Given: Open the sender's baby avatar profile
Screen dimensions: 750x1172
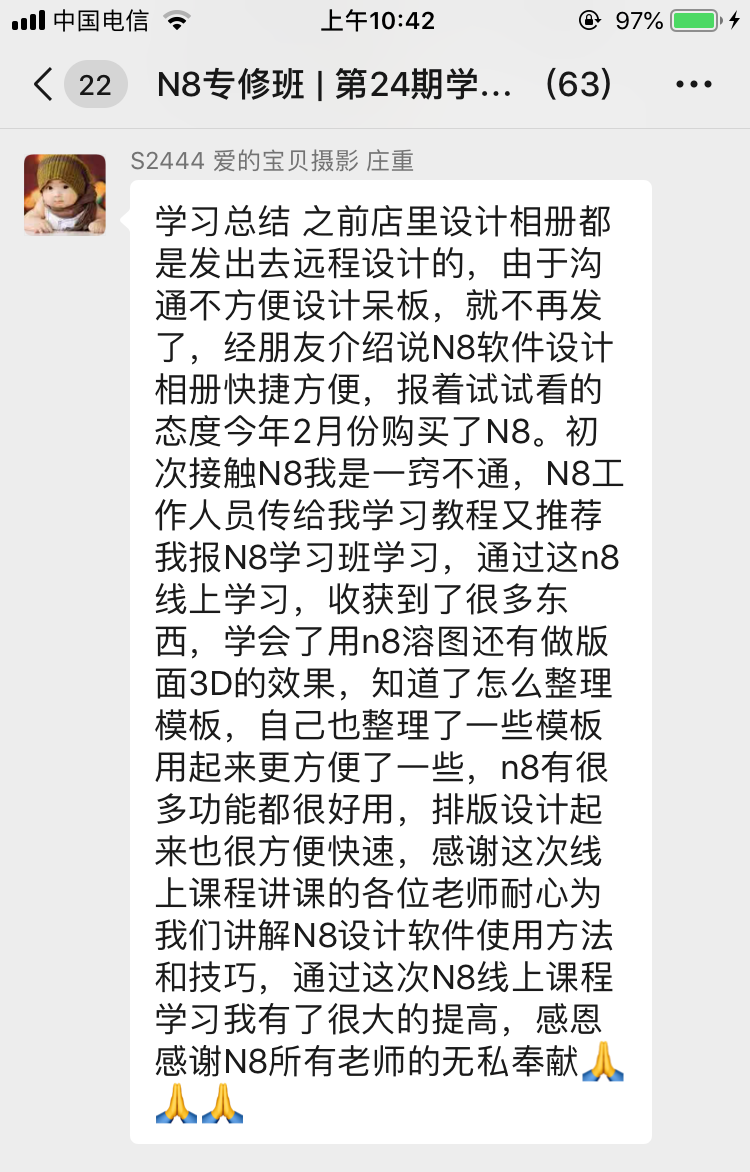Looking at the screenshot, I should pos(65,195).
